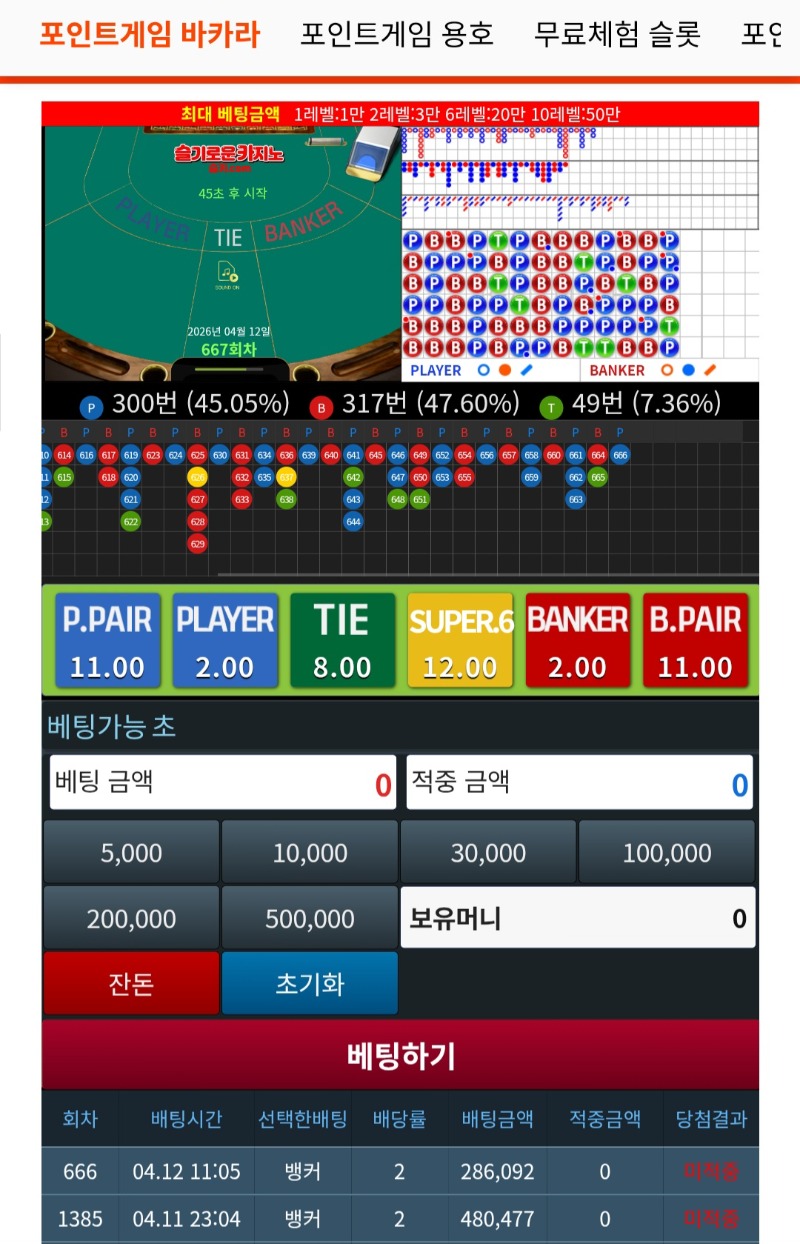Open the 포인트게임 용호 tab

pyautogui.click(x=397, y=35)
